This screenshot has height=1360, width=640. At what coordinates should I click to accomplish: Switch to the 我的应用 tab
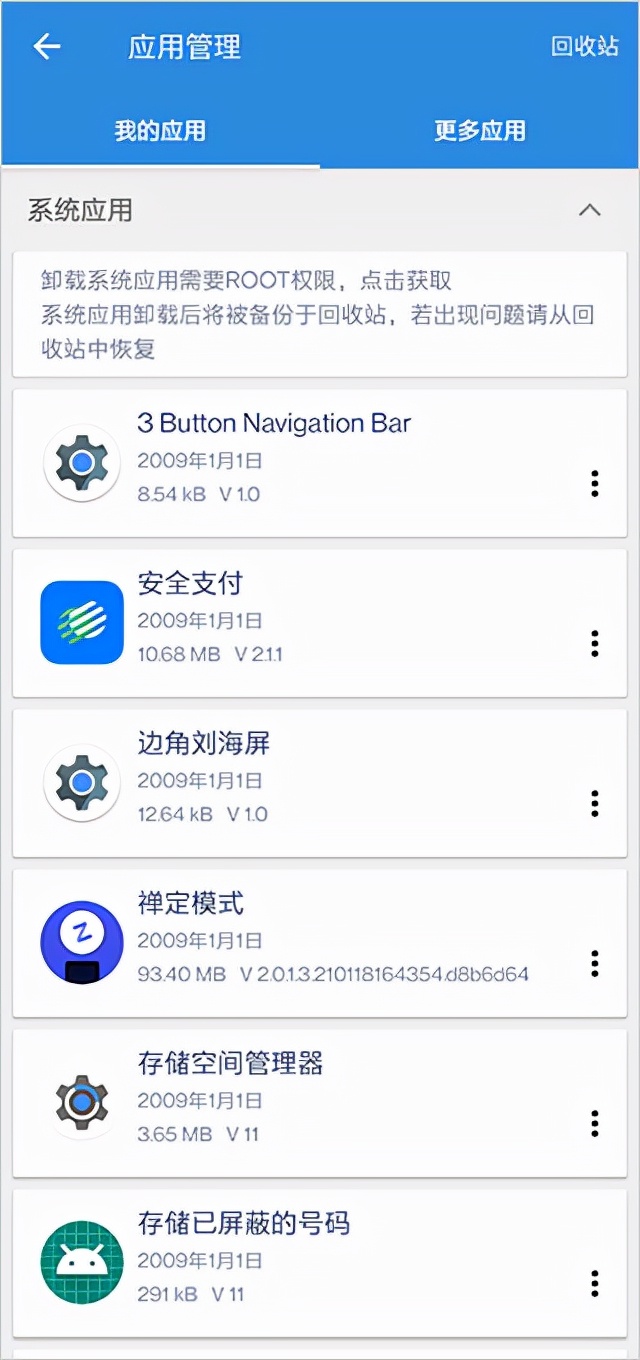click(x=160, y=131)
